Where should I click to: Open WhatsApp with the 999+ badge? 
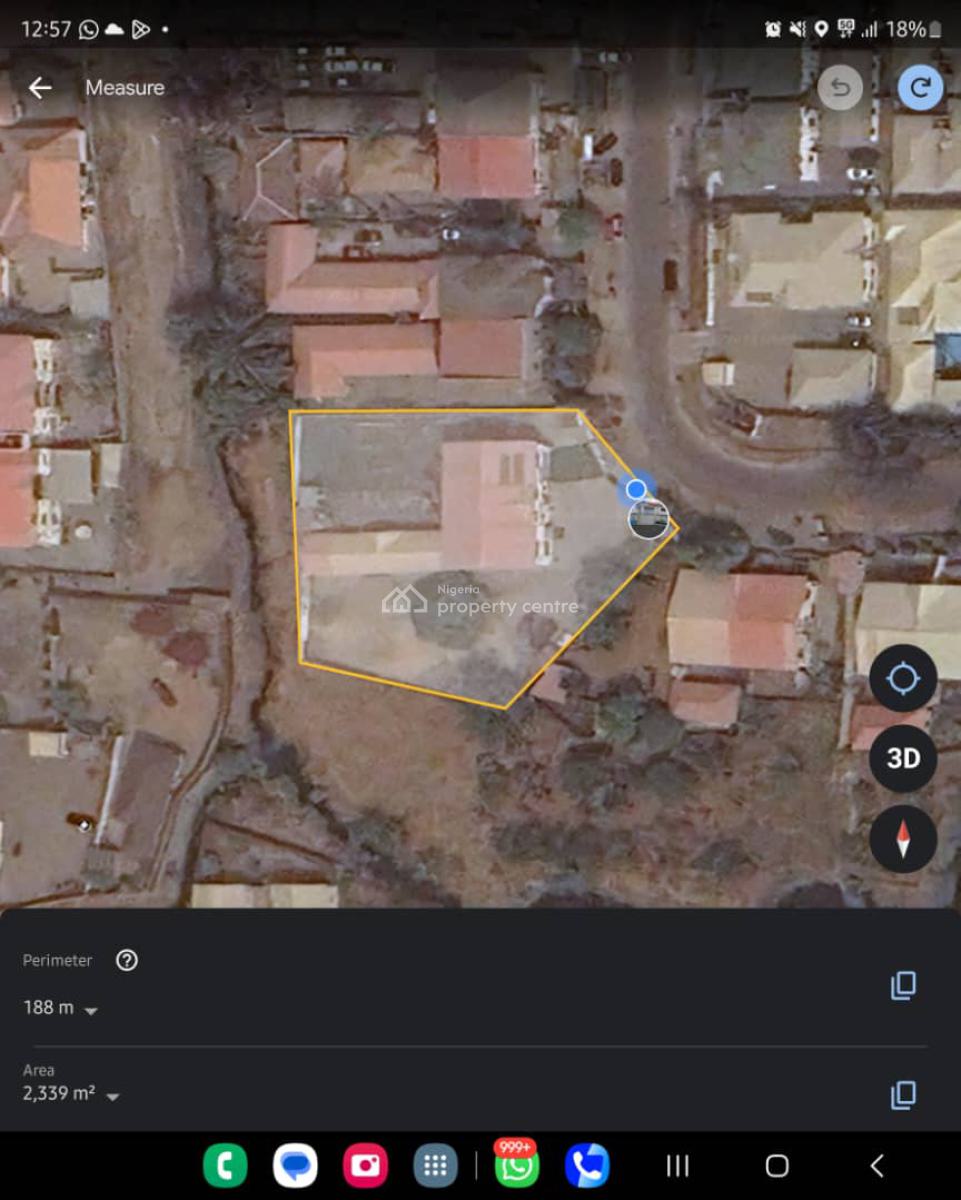coord(516,1166)
